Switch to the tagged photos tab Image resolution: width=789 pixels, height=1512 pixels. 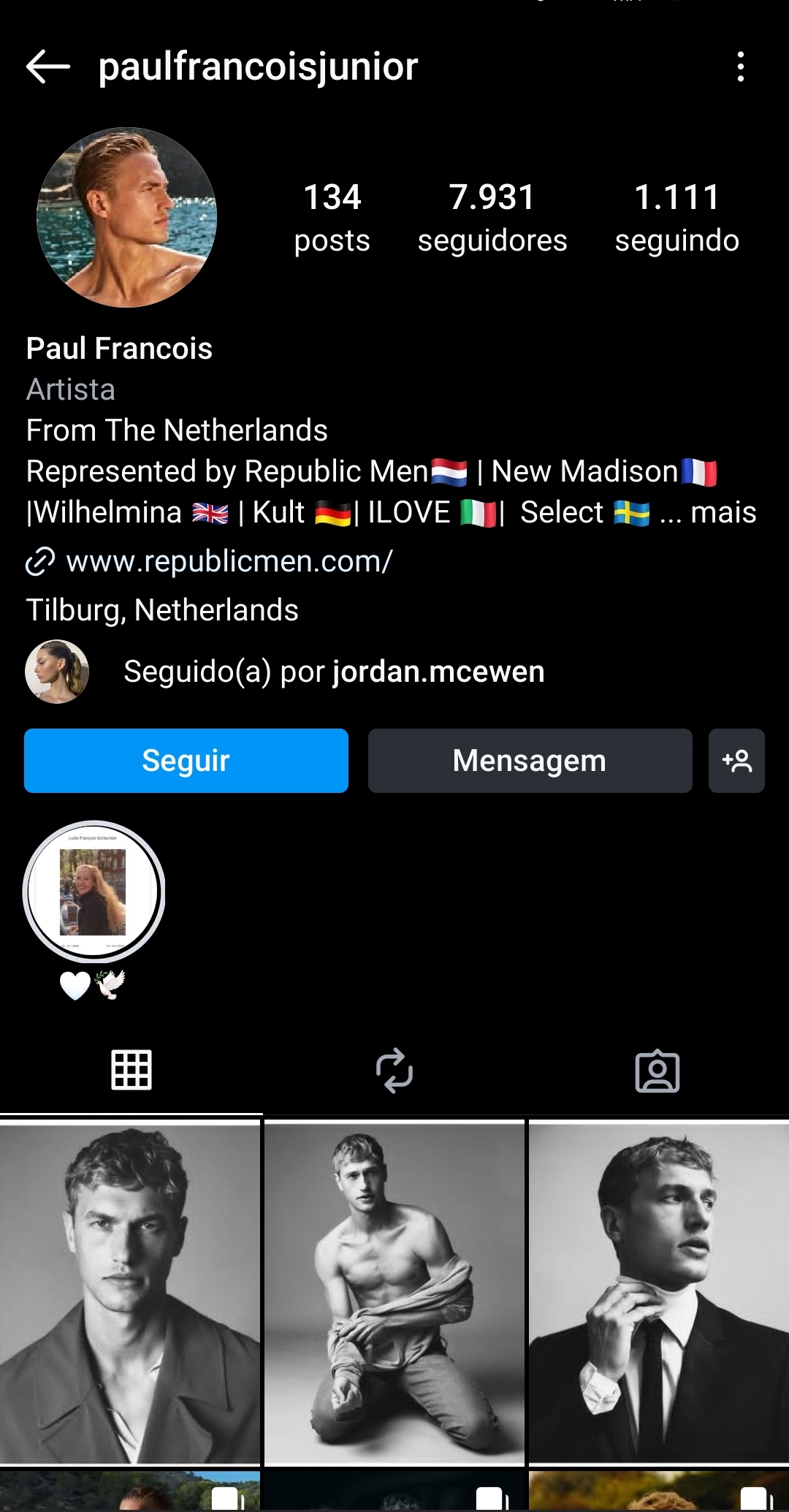tap(657, 1071)
